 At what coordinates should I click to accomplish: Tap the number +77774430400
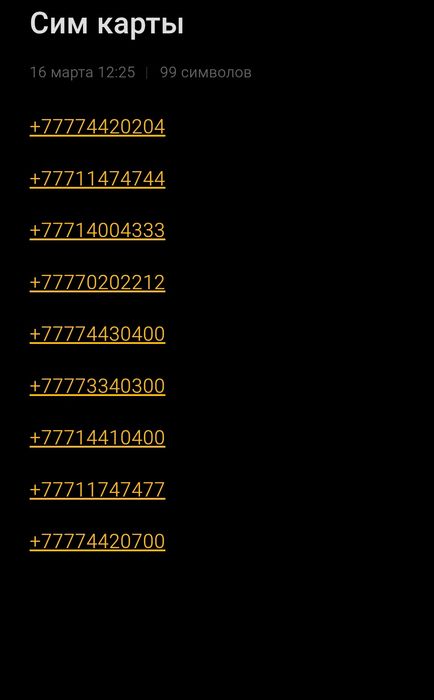point(97,334)
